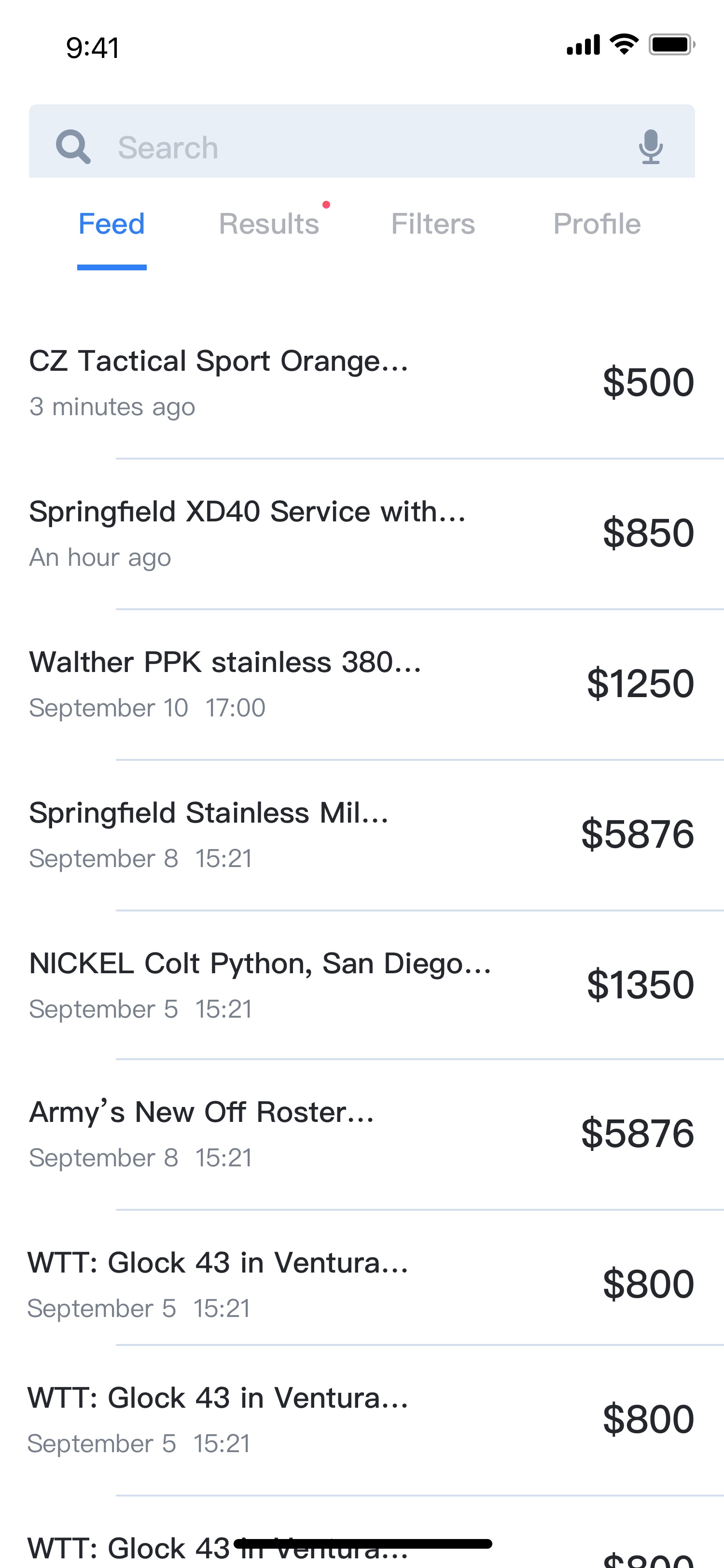Open the Springfield Stainless Mil listing
Screen dimensions: 724x1568
pyautogui.click(x=362, y=835)
